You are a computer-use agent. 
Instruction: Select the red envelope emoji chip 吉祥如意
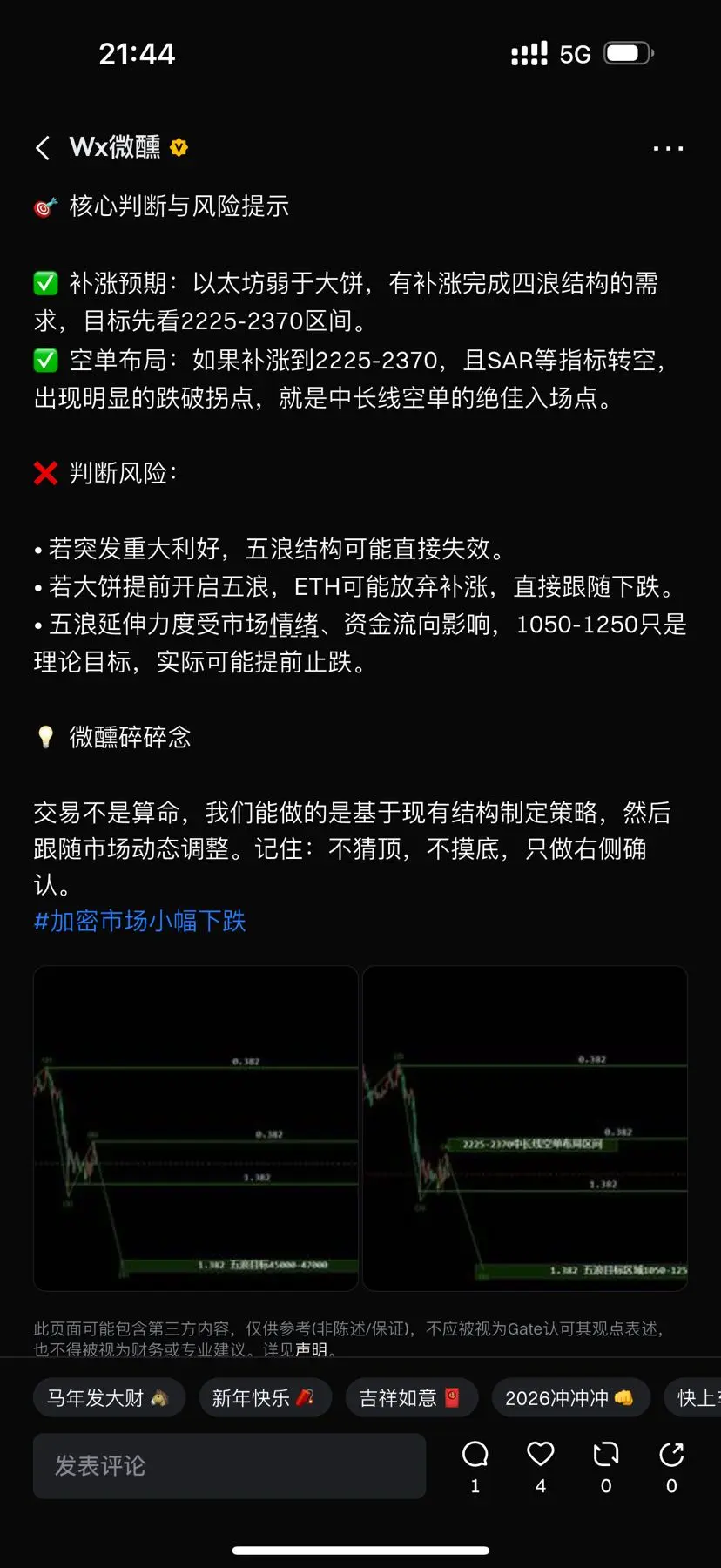pos(411,1397)
